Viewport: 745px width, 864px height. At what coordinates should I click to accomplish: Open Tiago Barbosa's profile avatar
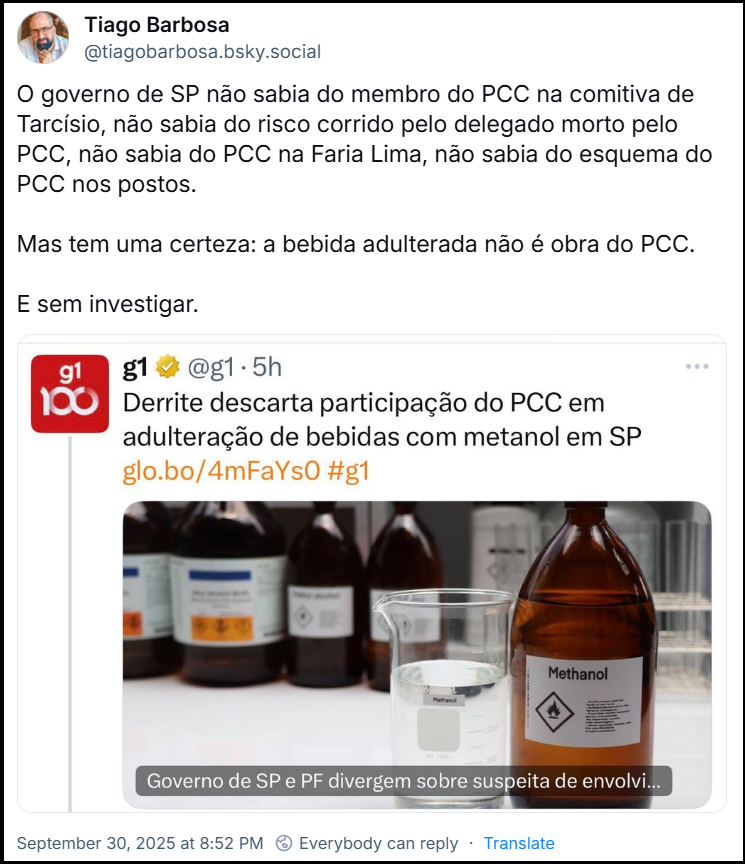point(43,38)
